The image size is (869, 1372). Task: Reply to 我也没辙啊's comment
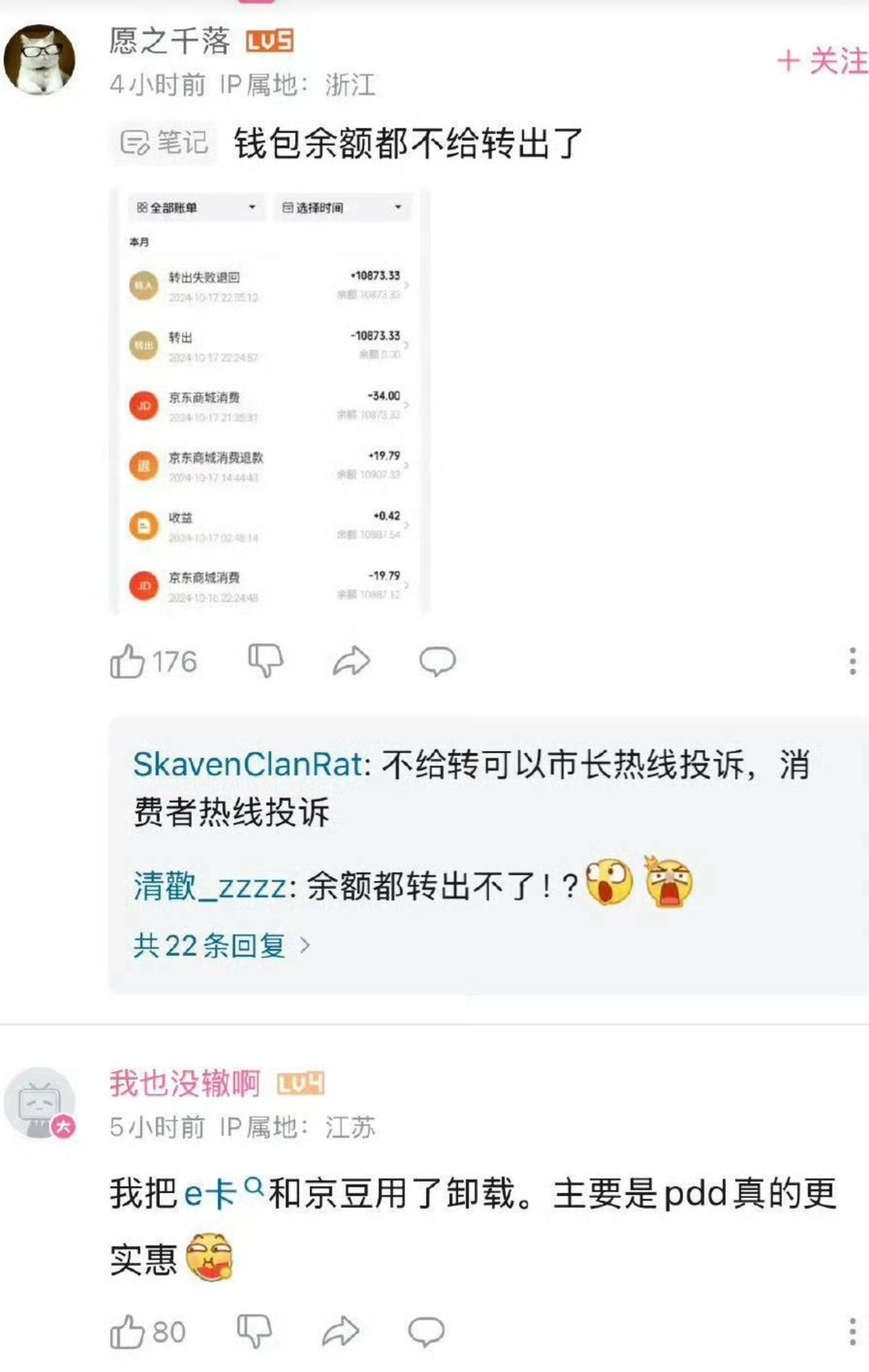(x=427, y=1331)
